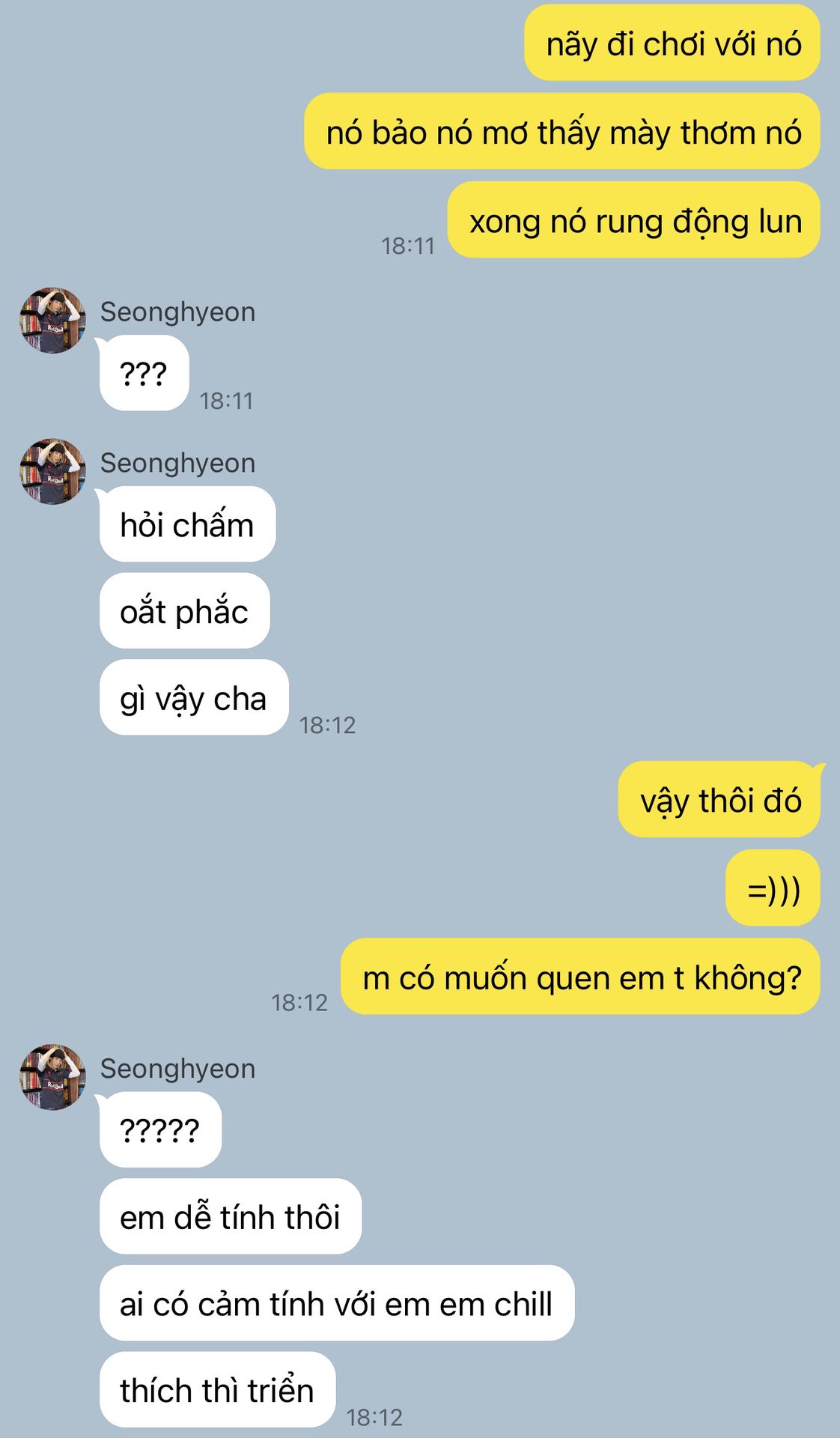Open Seonghyeon's avatar beside the "?????" message
Viewport: 840px width, 1438px height.
[x=52, y=1077]
